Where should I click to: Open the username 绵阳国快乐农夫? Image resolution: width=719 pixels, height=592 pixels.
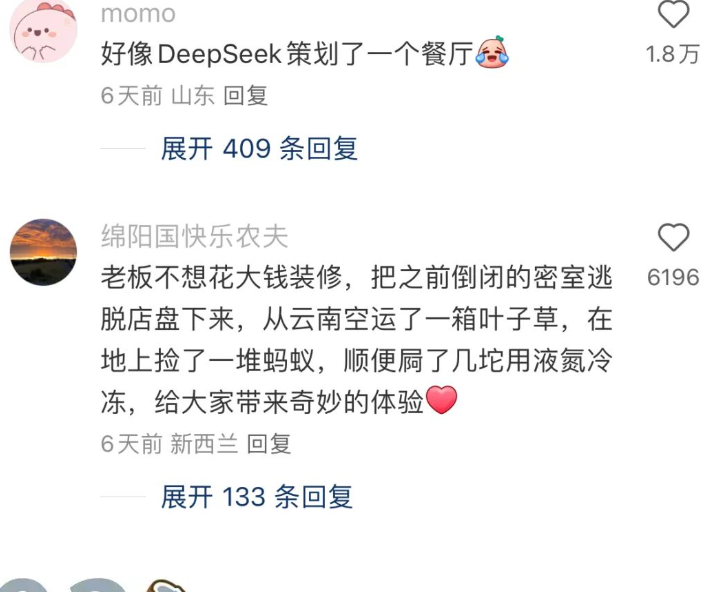[194, 236]
